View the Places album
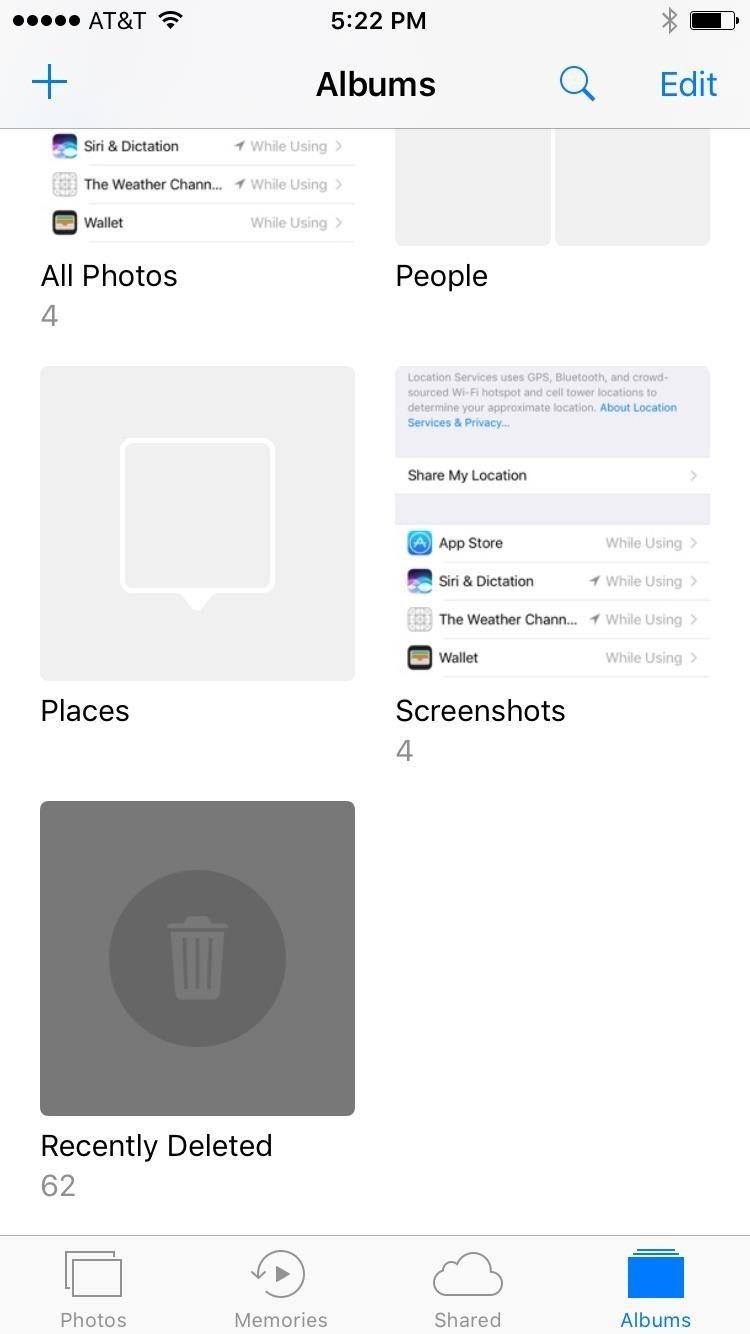Screen dimensions: 750x1334 tap(197, 523)
